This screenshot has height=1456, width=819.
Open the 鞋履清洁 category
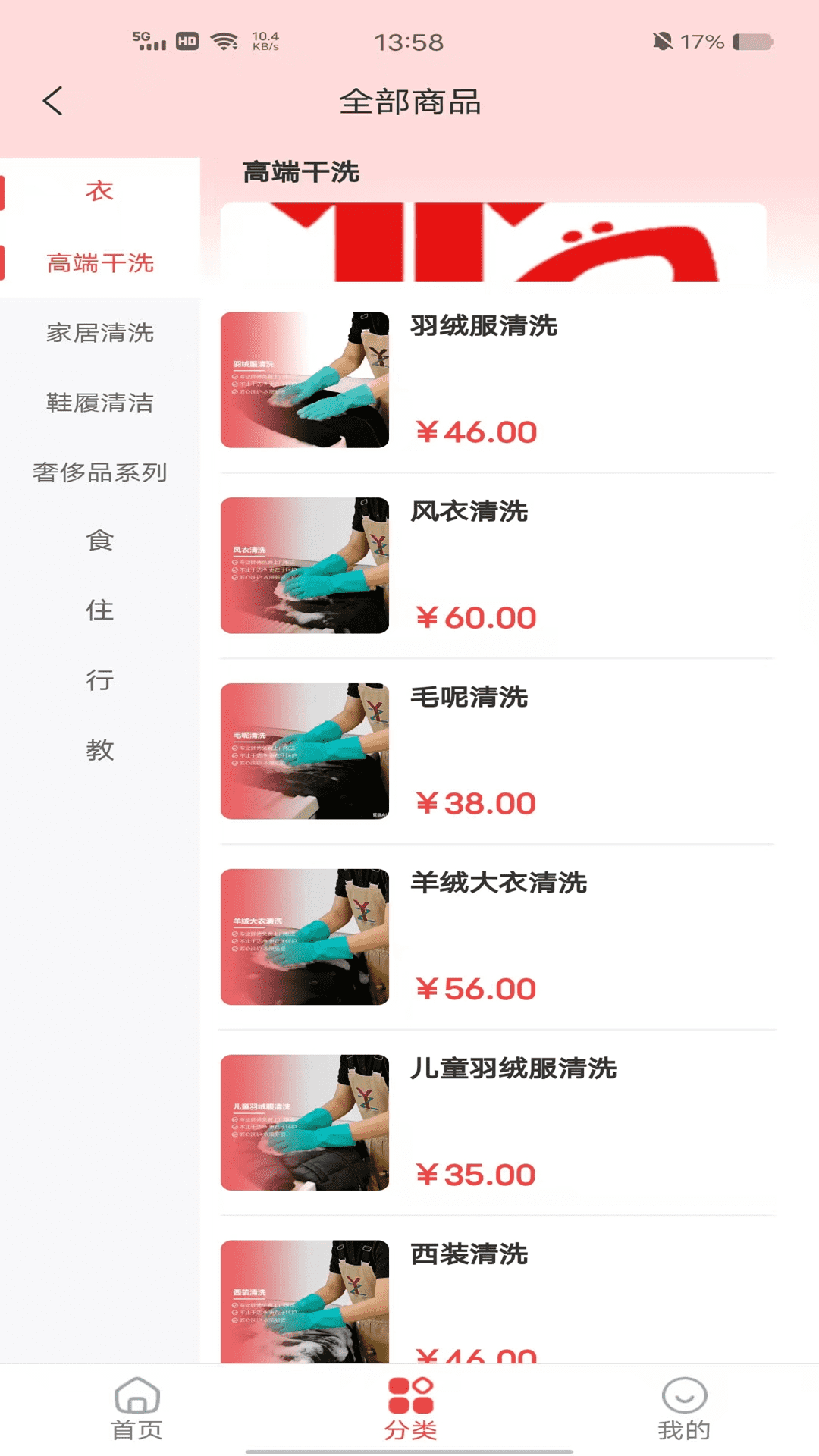(100, 403)
